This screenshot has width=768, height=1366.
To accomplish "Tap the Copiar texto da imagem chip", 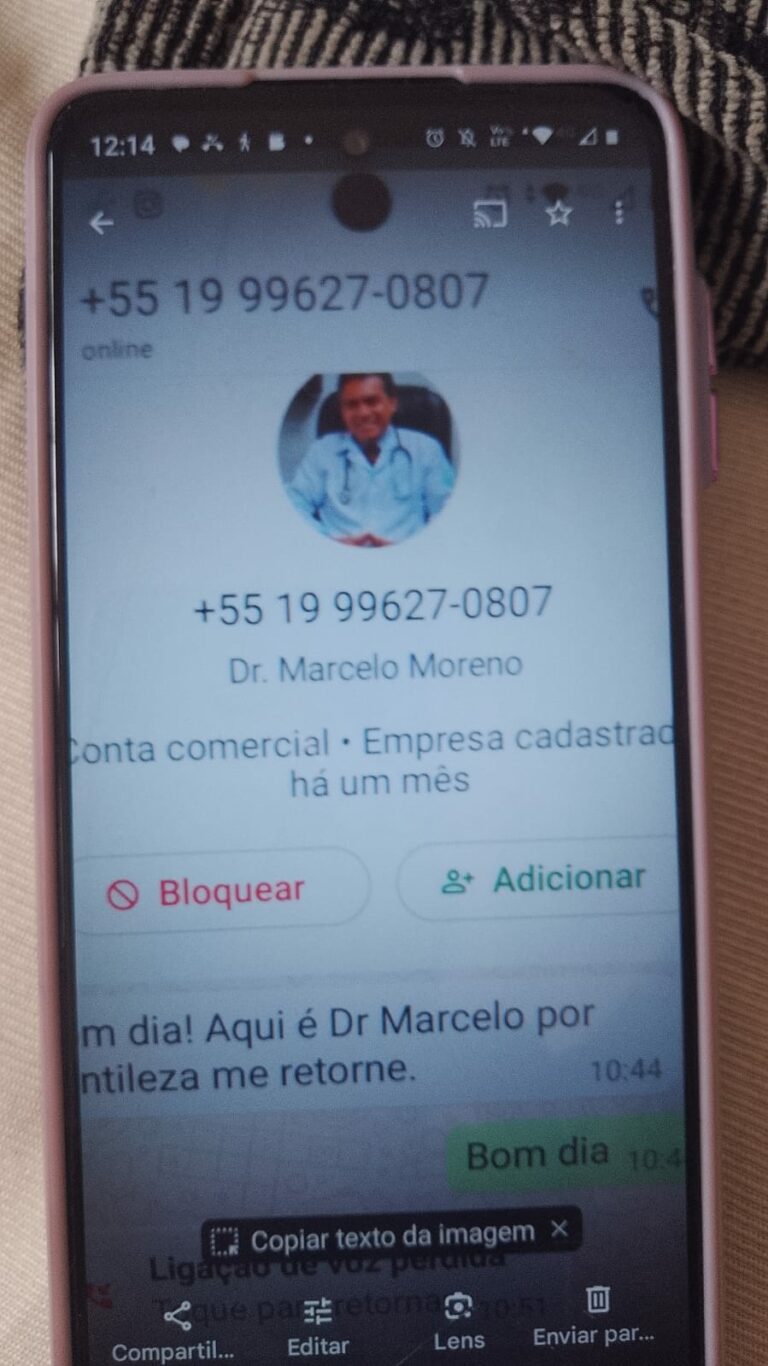I will click(x=390, y=1233).
